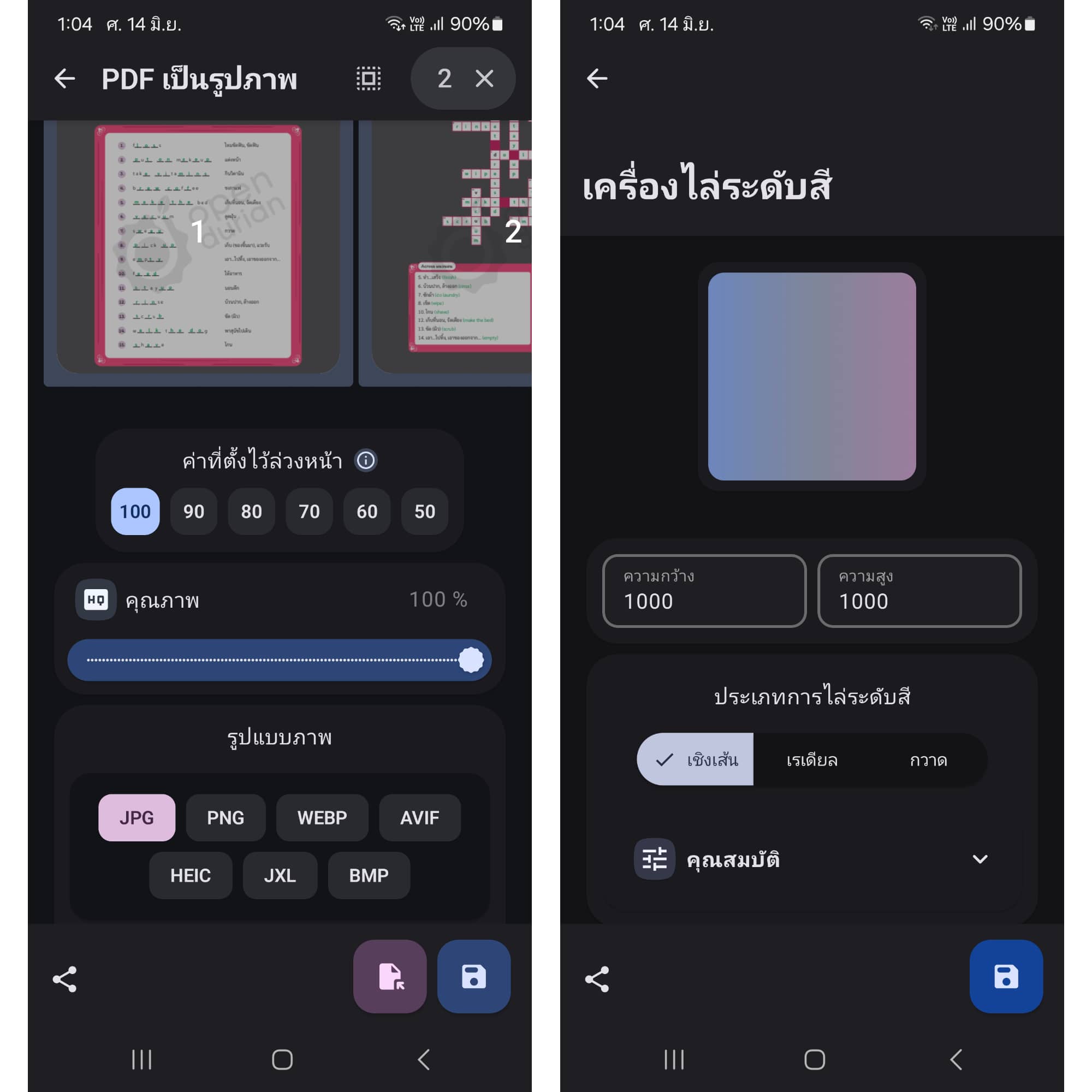Switch gradient type to เรเดียล
Screen dimensions: 1092x1092
[812, 759]
